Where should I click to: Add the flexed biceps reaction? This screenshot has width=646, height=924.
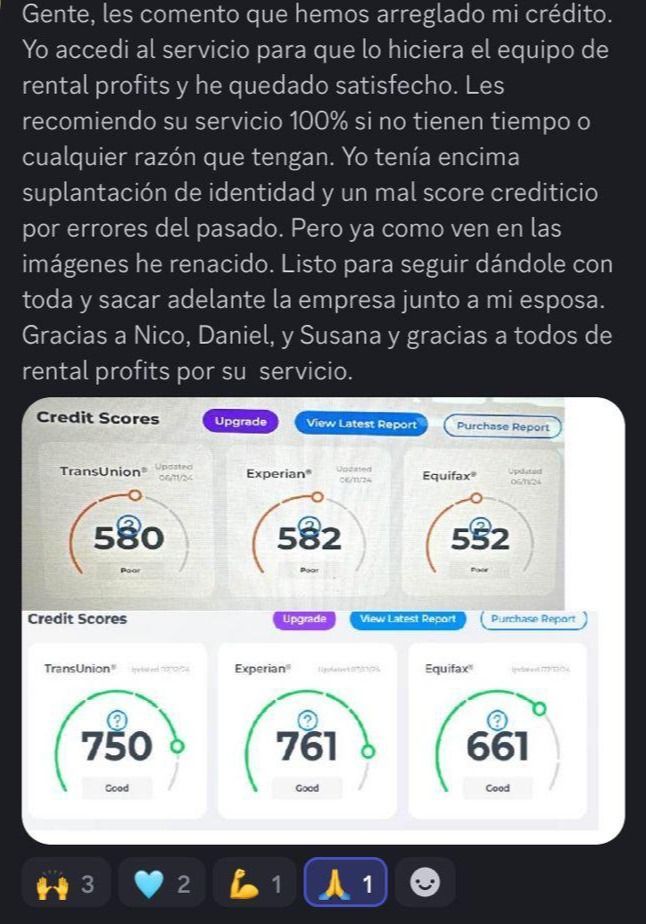256,883
